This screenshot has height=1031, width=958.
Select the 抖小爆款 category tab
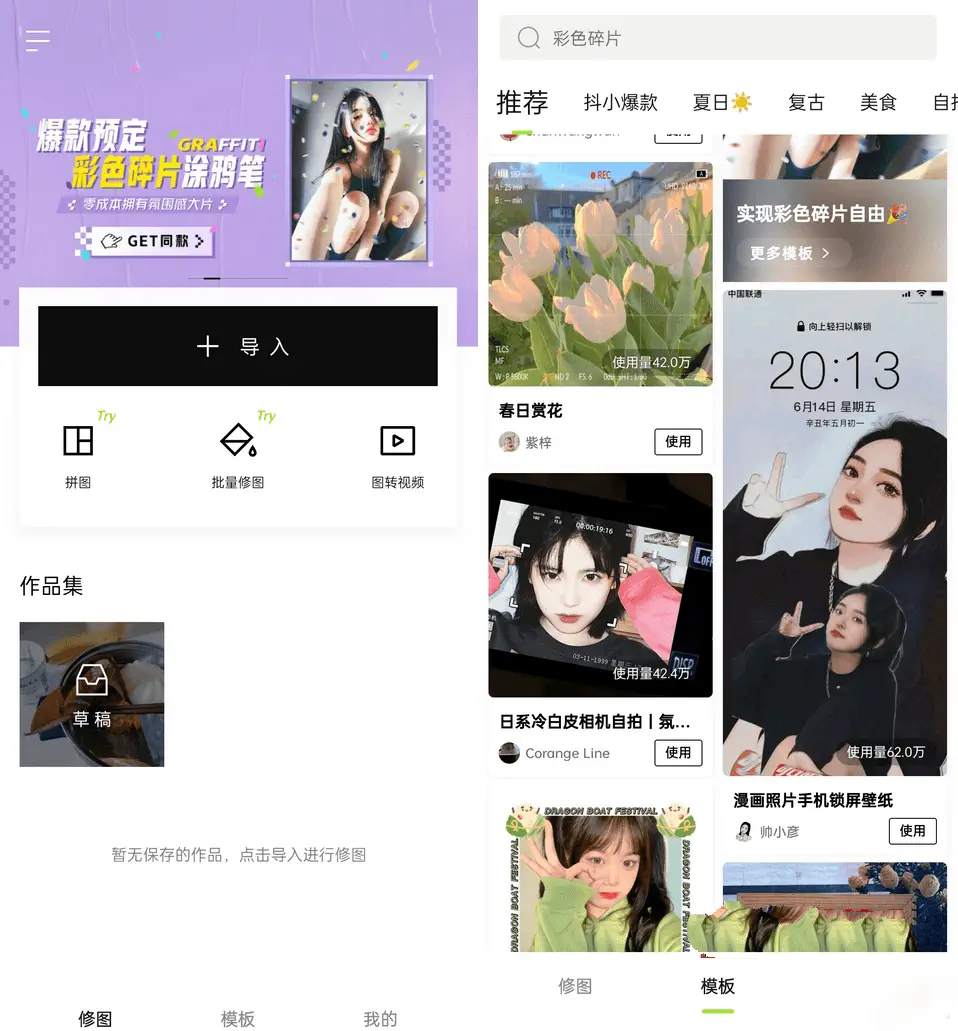click(x=621, y=102)
